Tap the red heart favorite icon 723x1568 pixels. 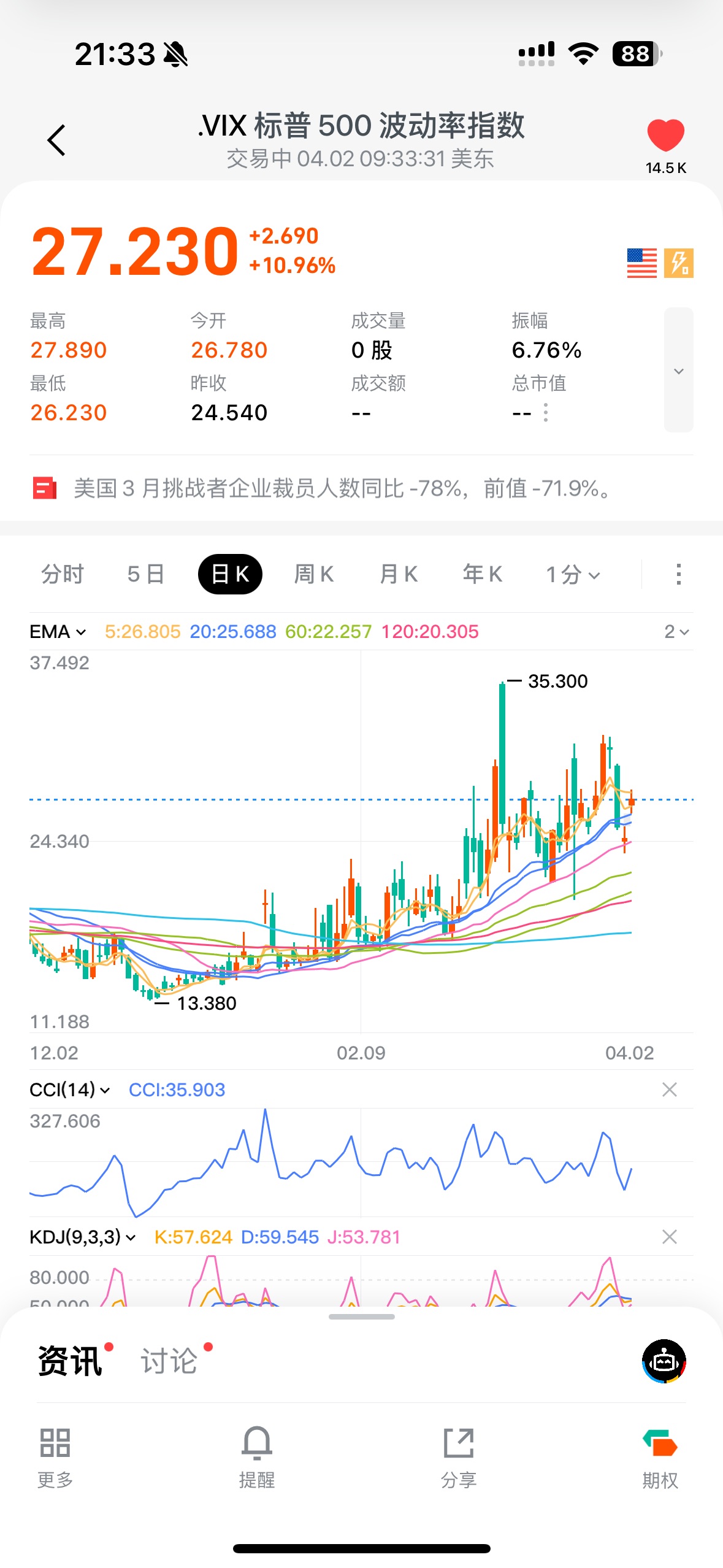[x=665, y=135]
